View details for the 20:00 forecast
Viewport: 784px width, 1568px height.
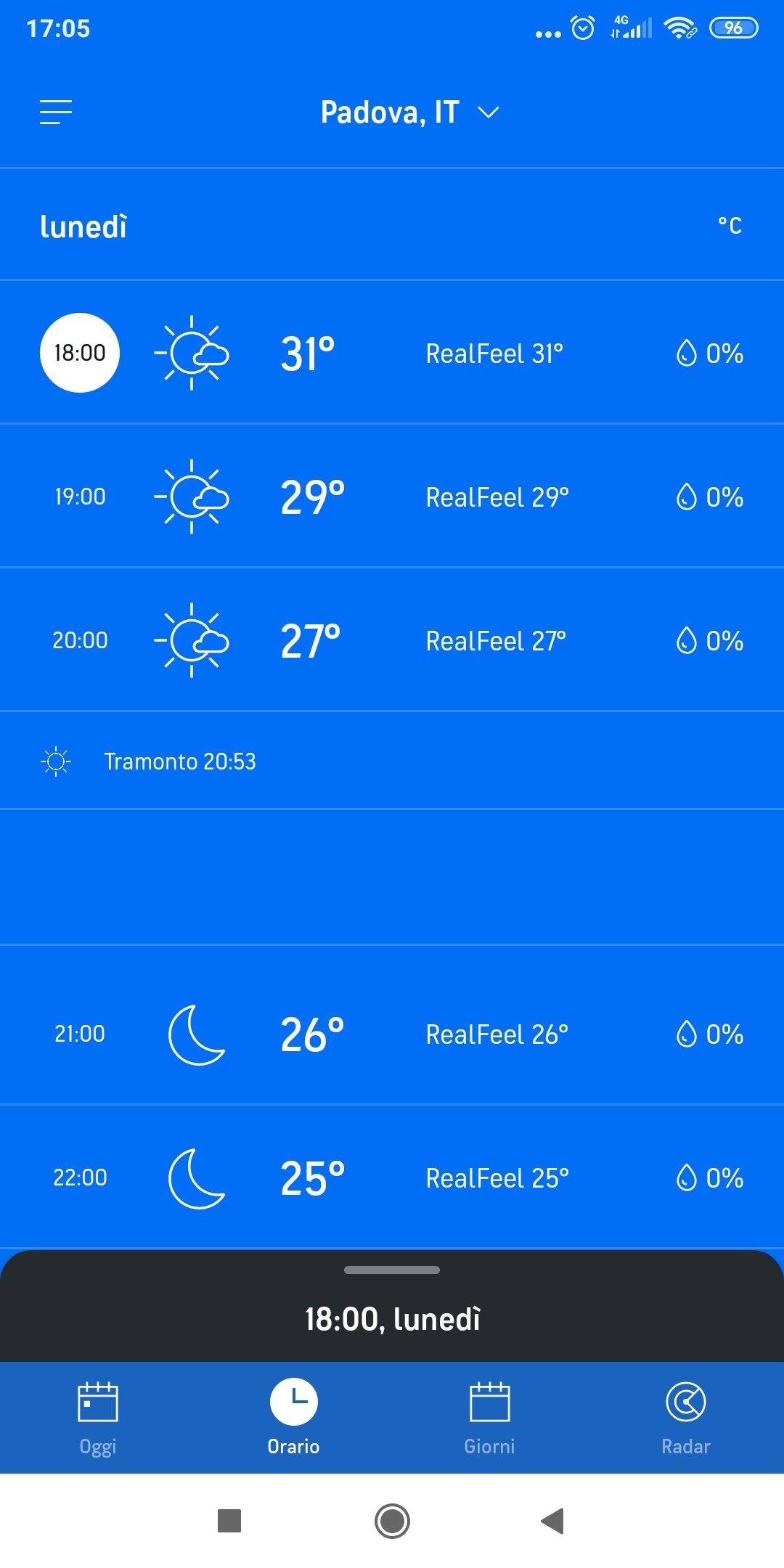coord(392,640)
